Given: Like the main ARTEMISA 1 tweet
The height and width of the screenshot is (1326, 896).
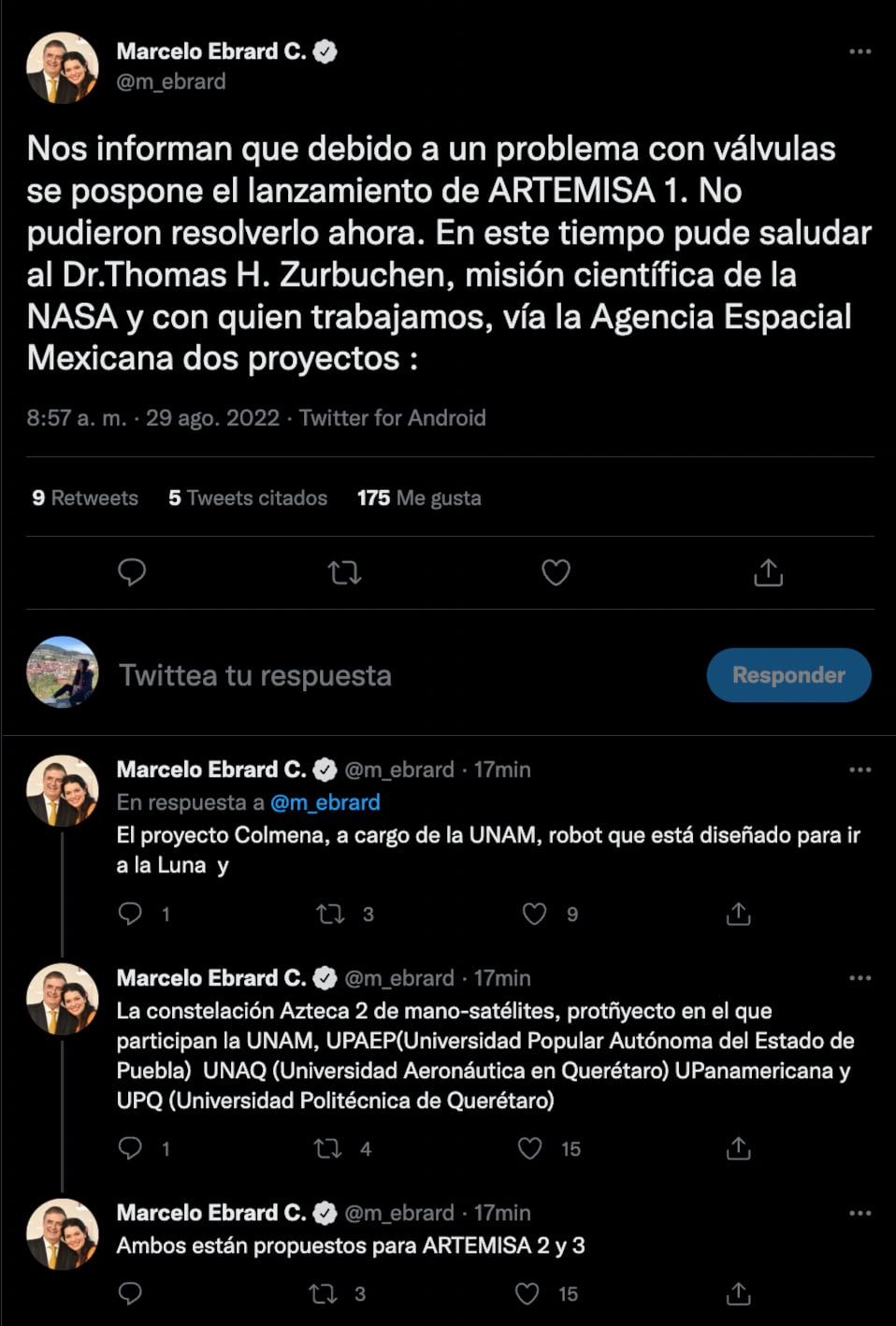Looking at the screenshot, I should [x=556, y=572].
